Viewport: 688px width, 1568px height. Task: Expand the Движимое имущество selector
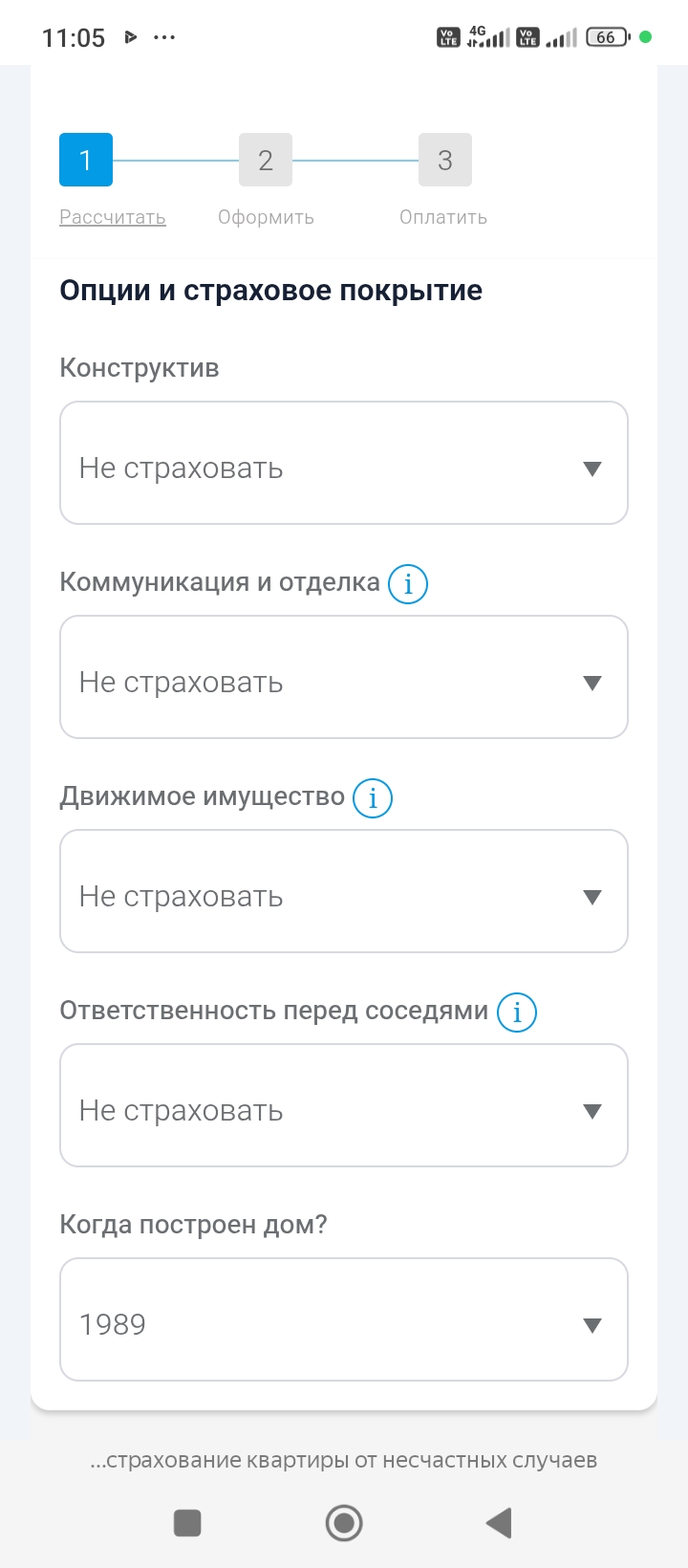(344, 891)
